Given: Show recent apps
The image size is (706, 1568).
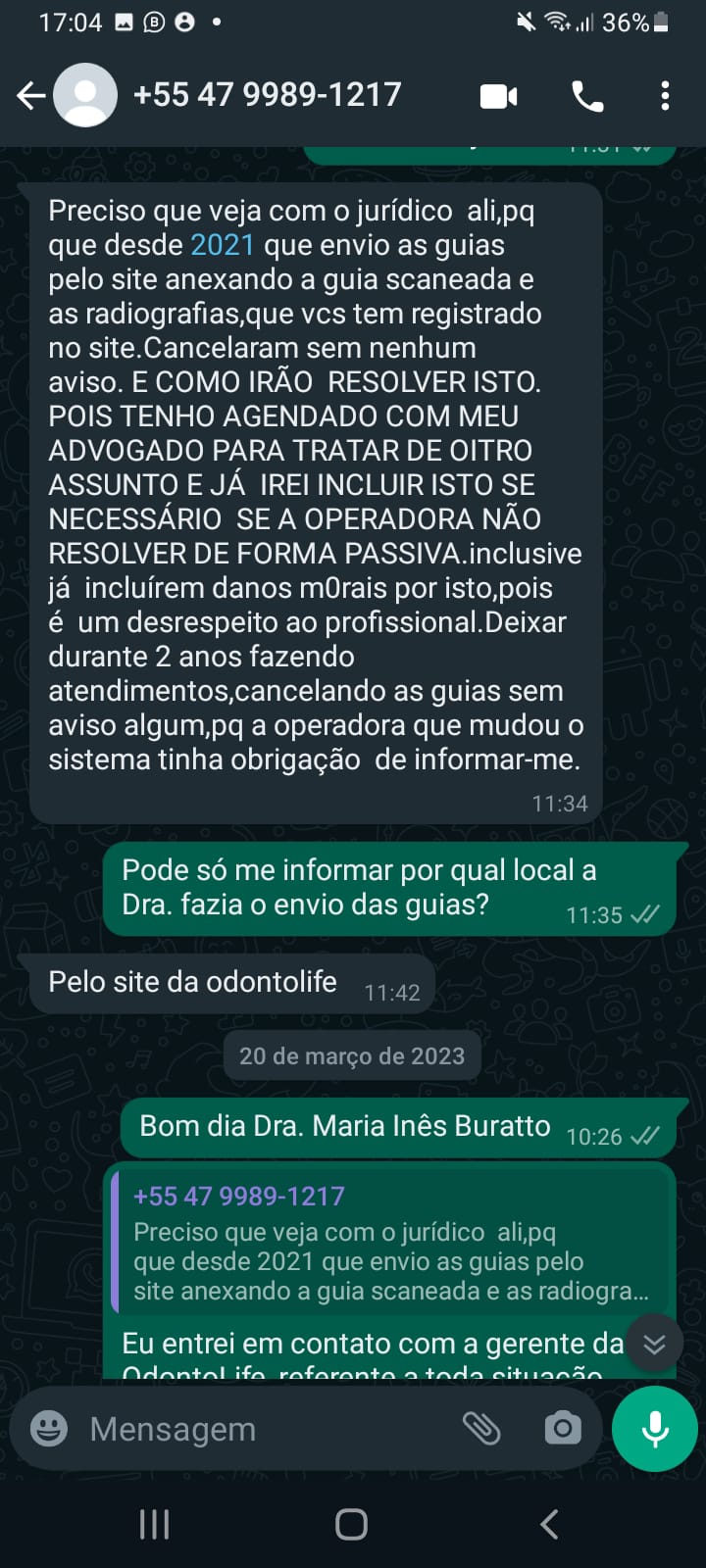Looking at the screenshot, I should point(154,1524).
